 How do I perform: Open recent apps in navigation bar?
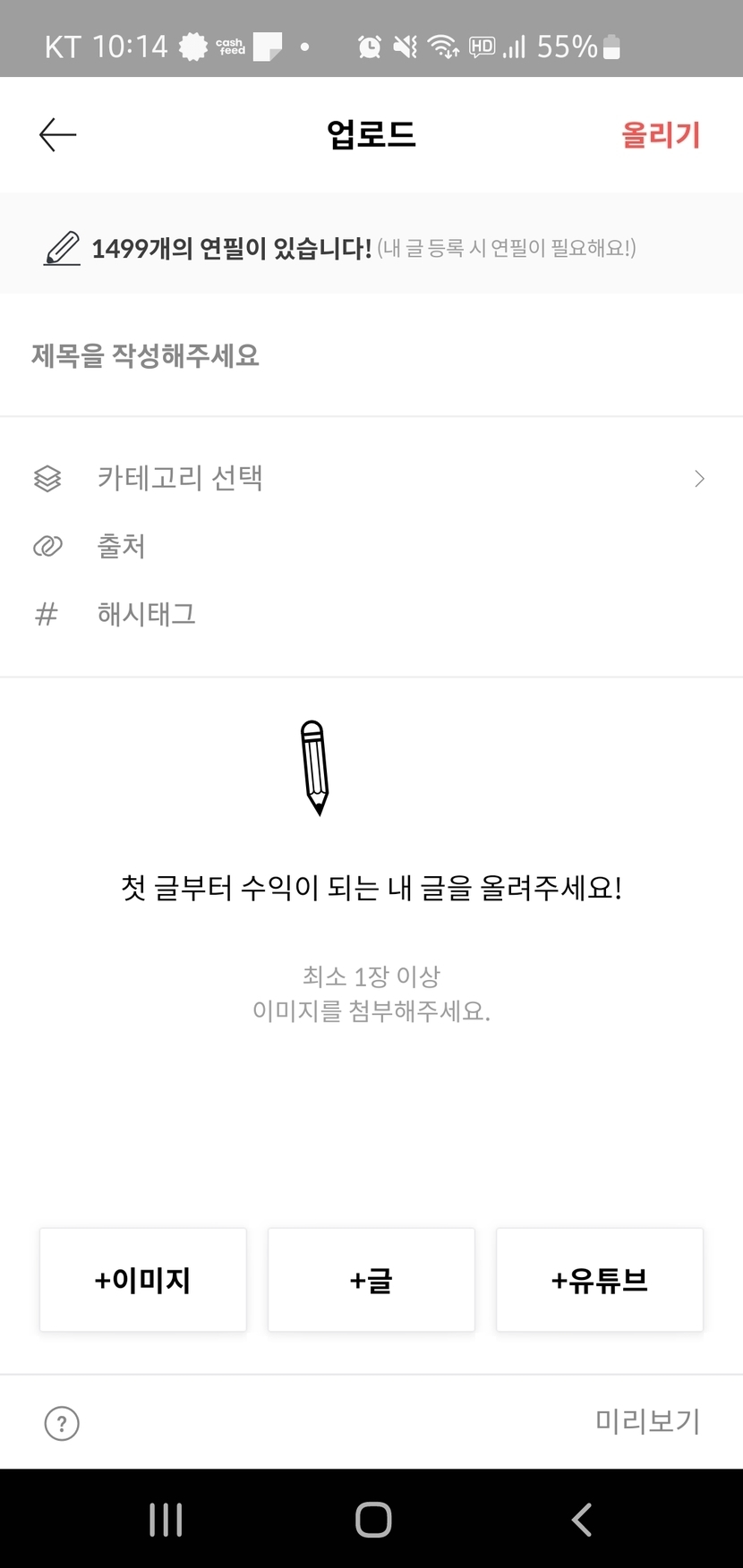[x=166, y=1519]
